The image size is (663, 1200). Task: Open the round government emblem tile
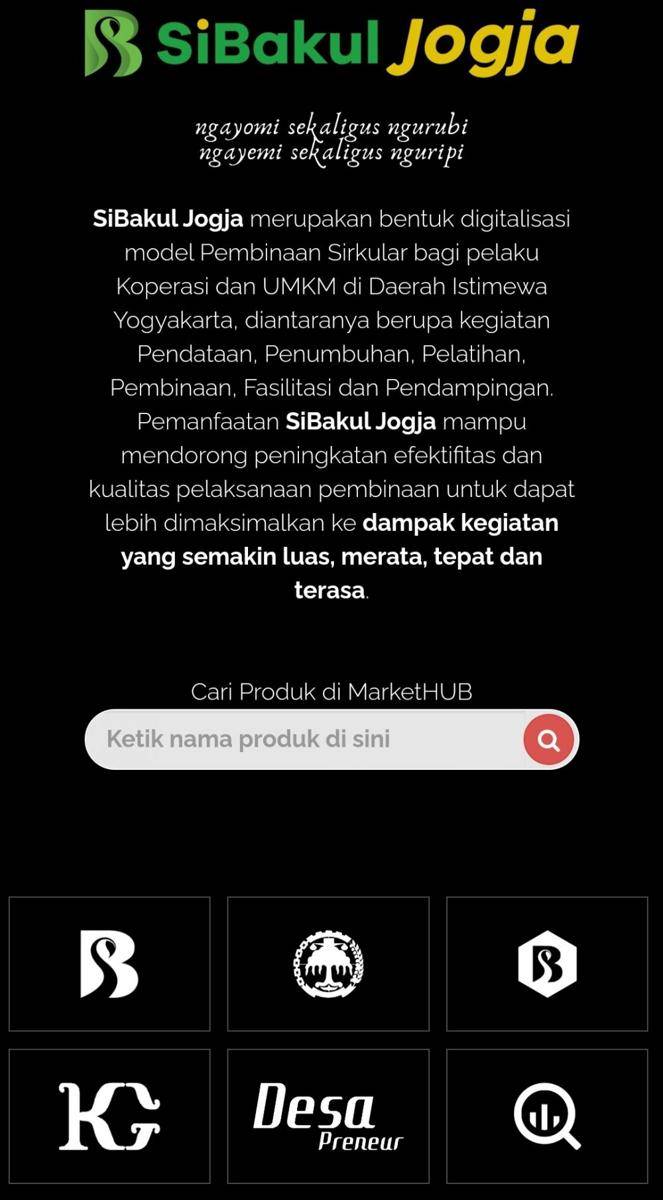(328, 964)
